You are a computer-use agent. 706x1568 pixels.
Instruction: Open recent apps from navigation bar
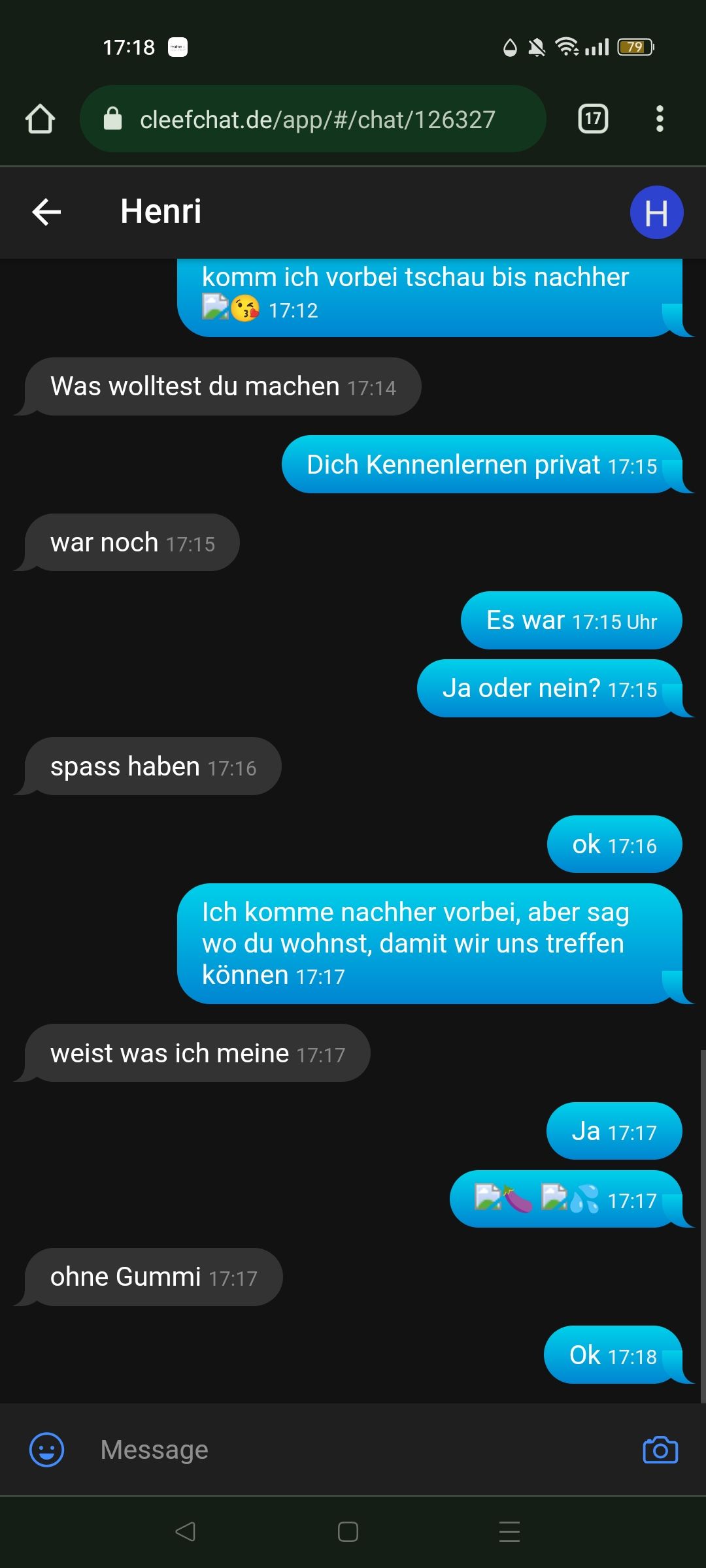pyautogui.click(x=509, y=1531)
